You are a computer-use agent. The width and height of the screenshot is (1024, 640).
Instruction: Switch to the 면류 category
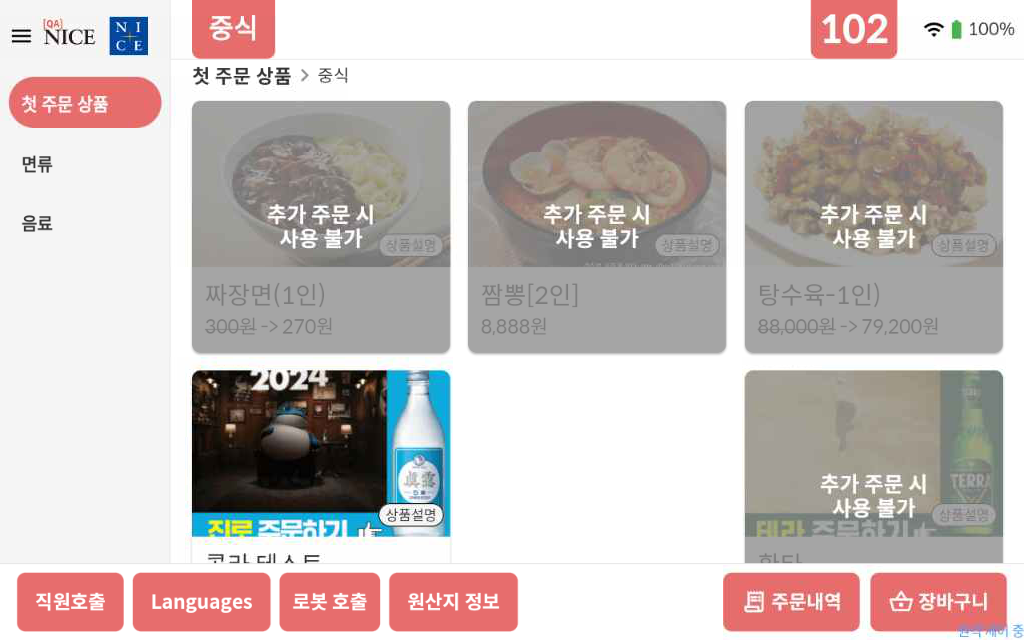click(38, 164)
